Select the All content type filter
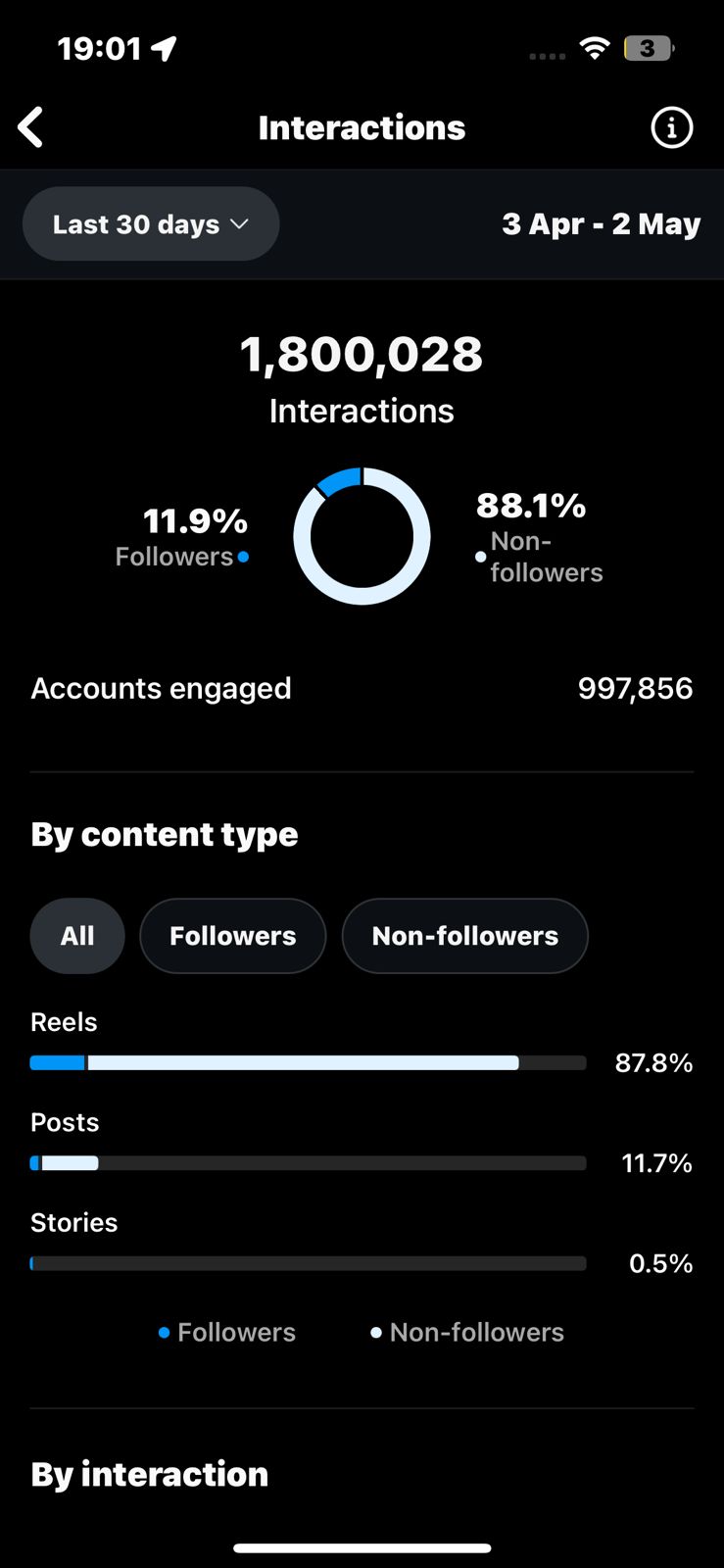Viewport: 724px width, 1568px height. click(x=77, y=936)
